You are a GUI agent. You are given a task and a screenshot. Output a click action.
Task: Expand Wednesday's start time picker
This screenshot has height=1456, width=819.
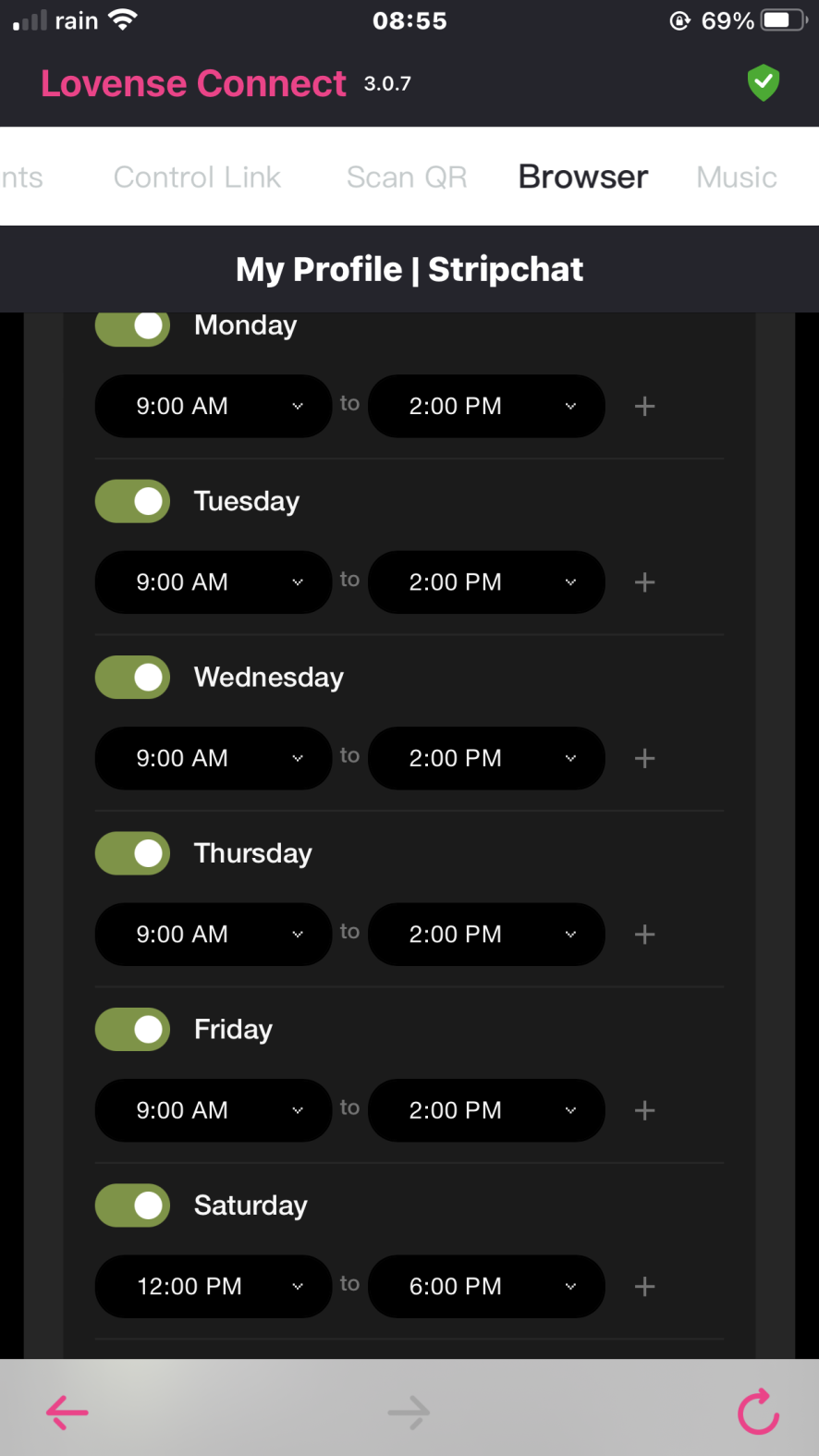(x=214, y=758)
